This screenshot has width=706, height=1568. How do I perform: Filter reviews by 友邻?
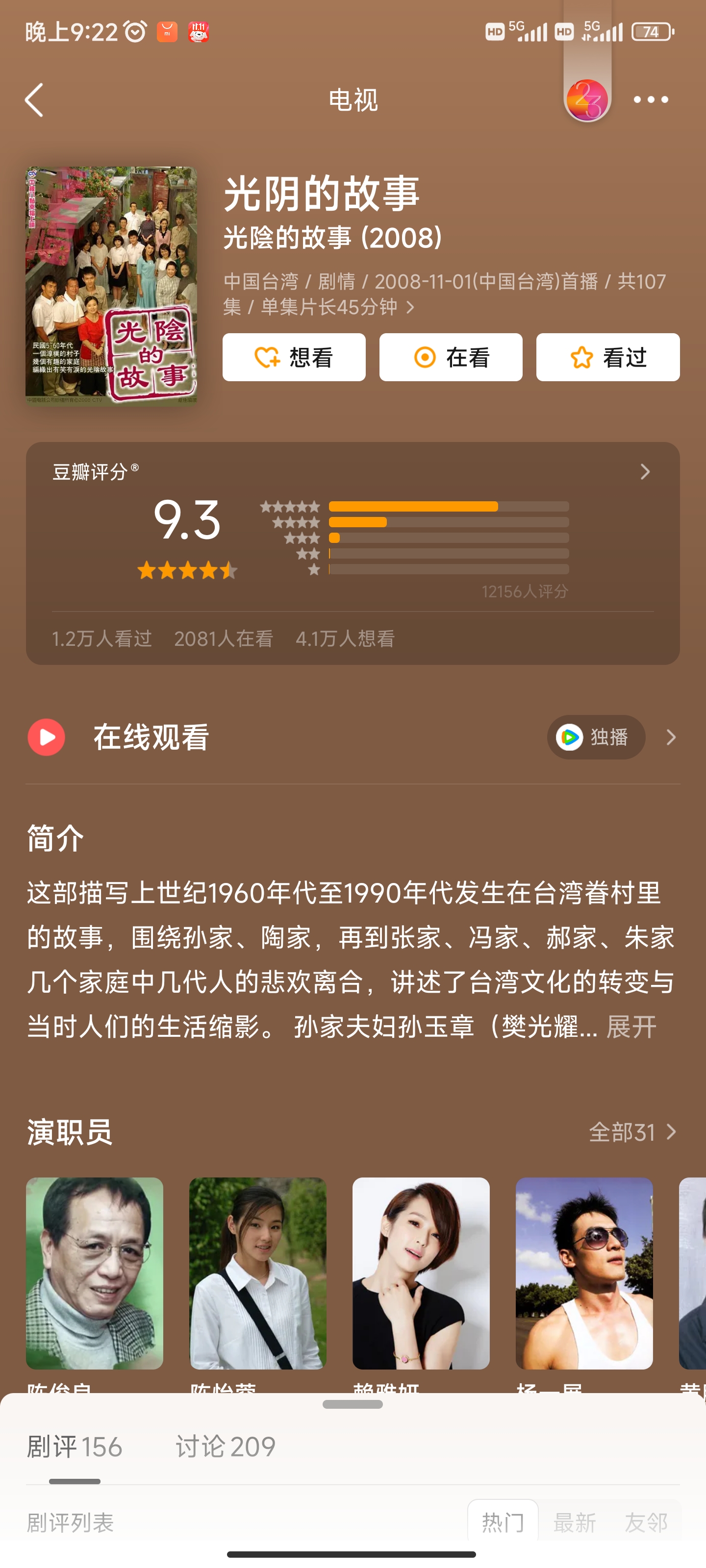(x=646, y=1522)
